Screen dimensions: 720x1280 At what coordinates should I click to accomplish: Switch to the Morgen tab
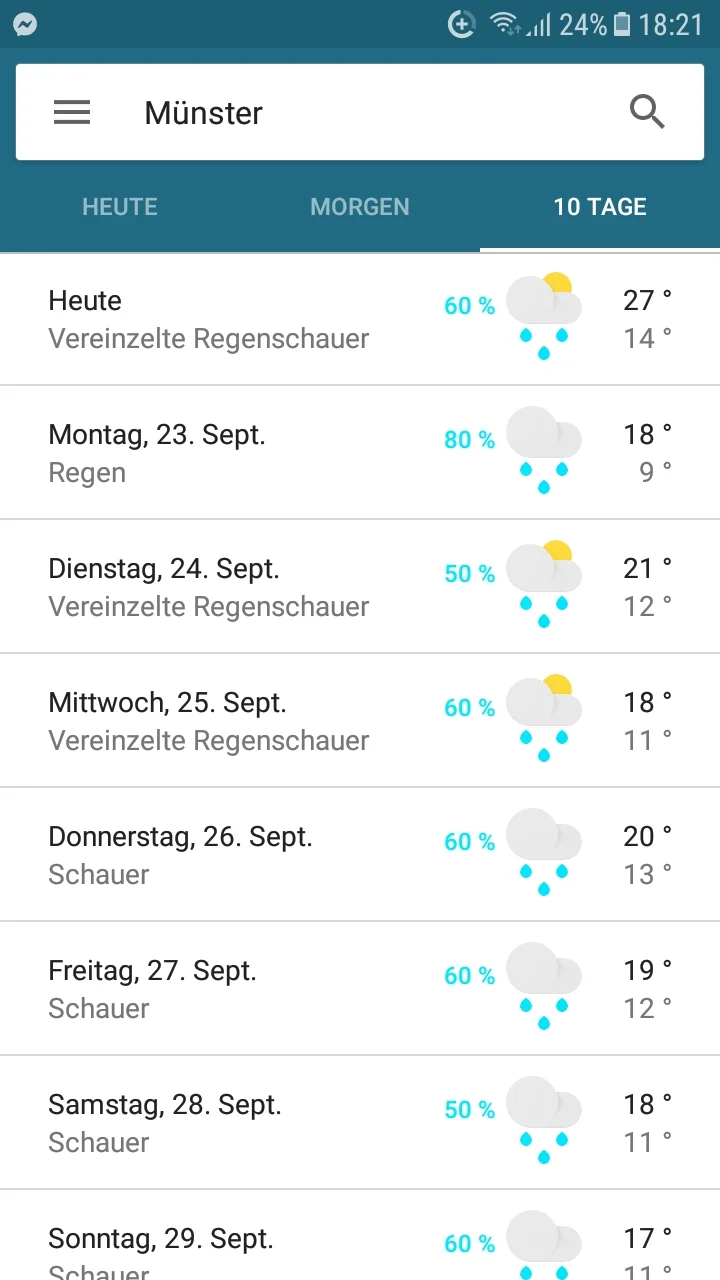360,207
